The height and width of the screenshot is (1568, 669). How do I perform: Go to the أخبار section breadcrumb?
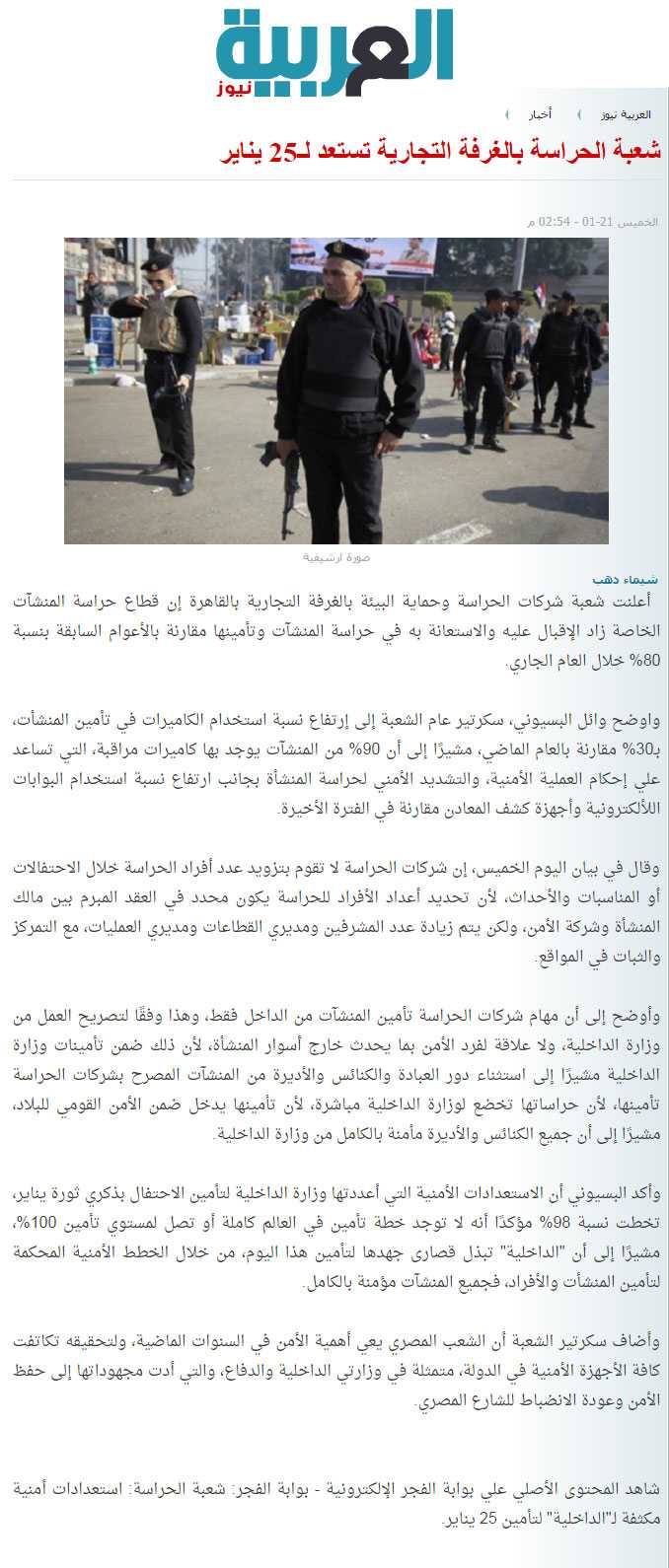click(x=539, y=114)
